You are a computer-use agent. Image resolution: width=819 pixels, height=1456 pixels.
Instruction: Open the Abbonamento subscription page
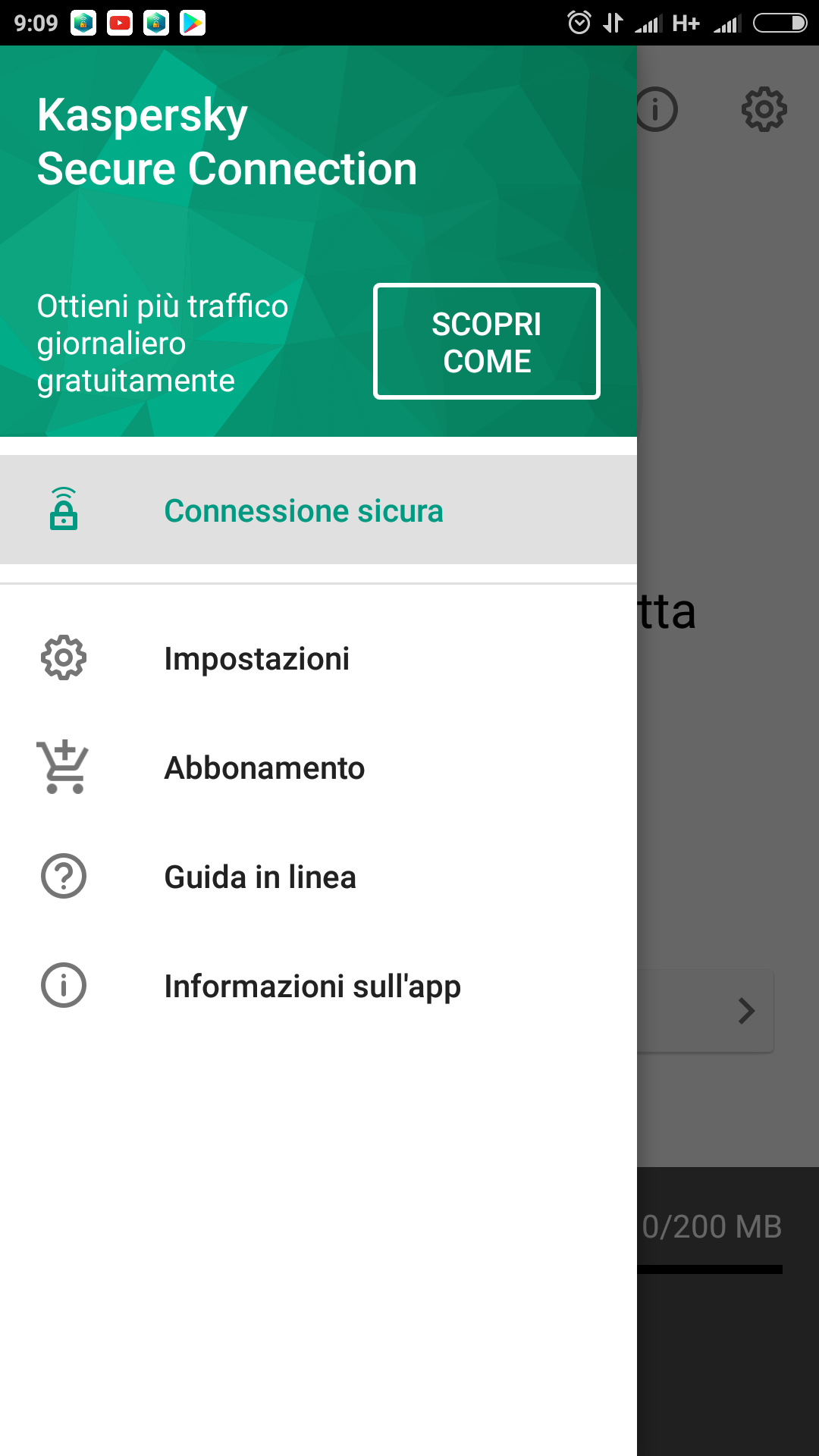(x=318, y=767)
